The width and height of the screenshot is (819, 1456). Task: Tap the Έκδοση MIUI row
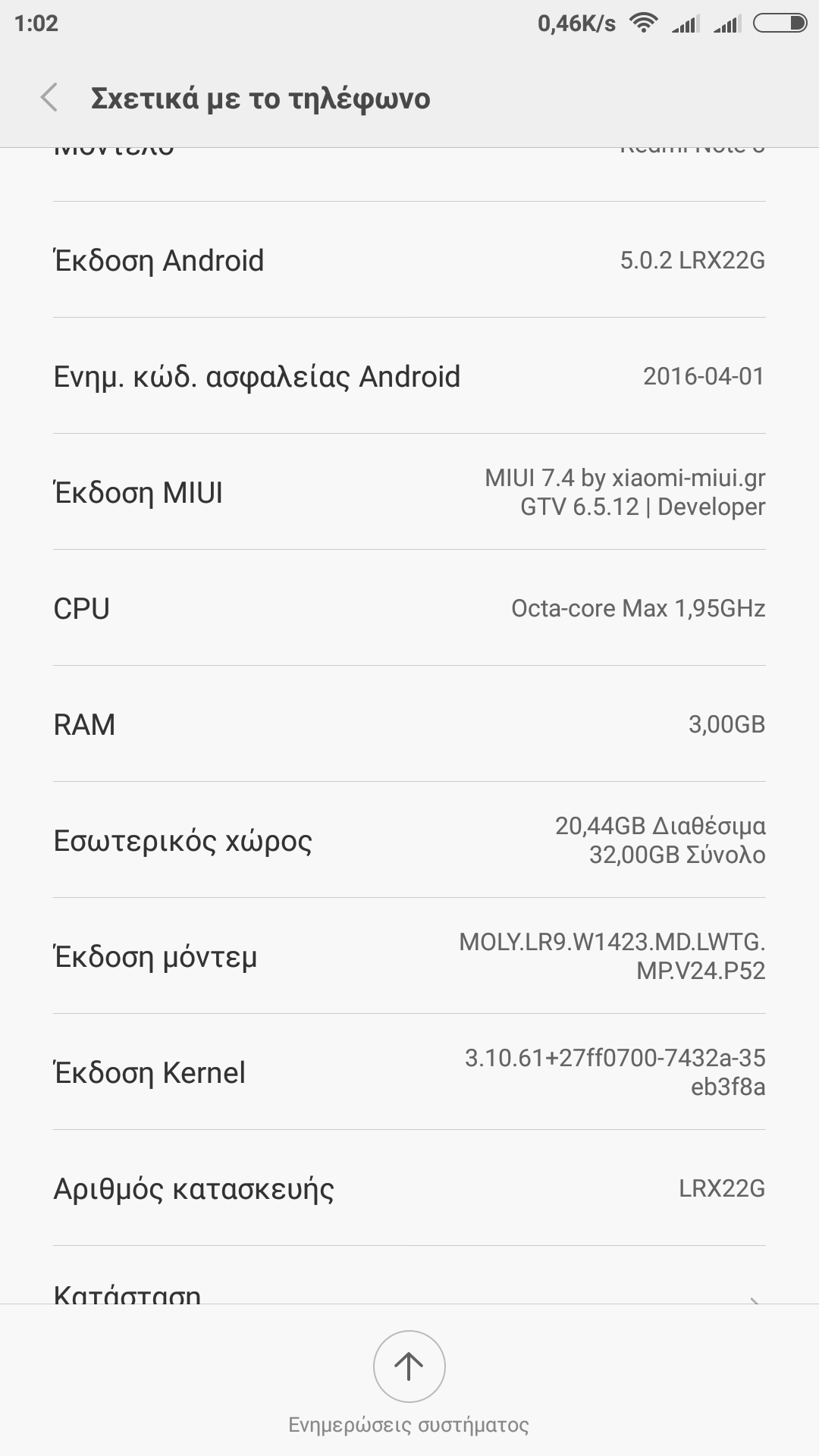(409, 492)
